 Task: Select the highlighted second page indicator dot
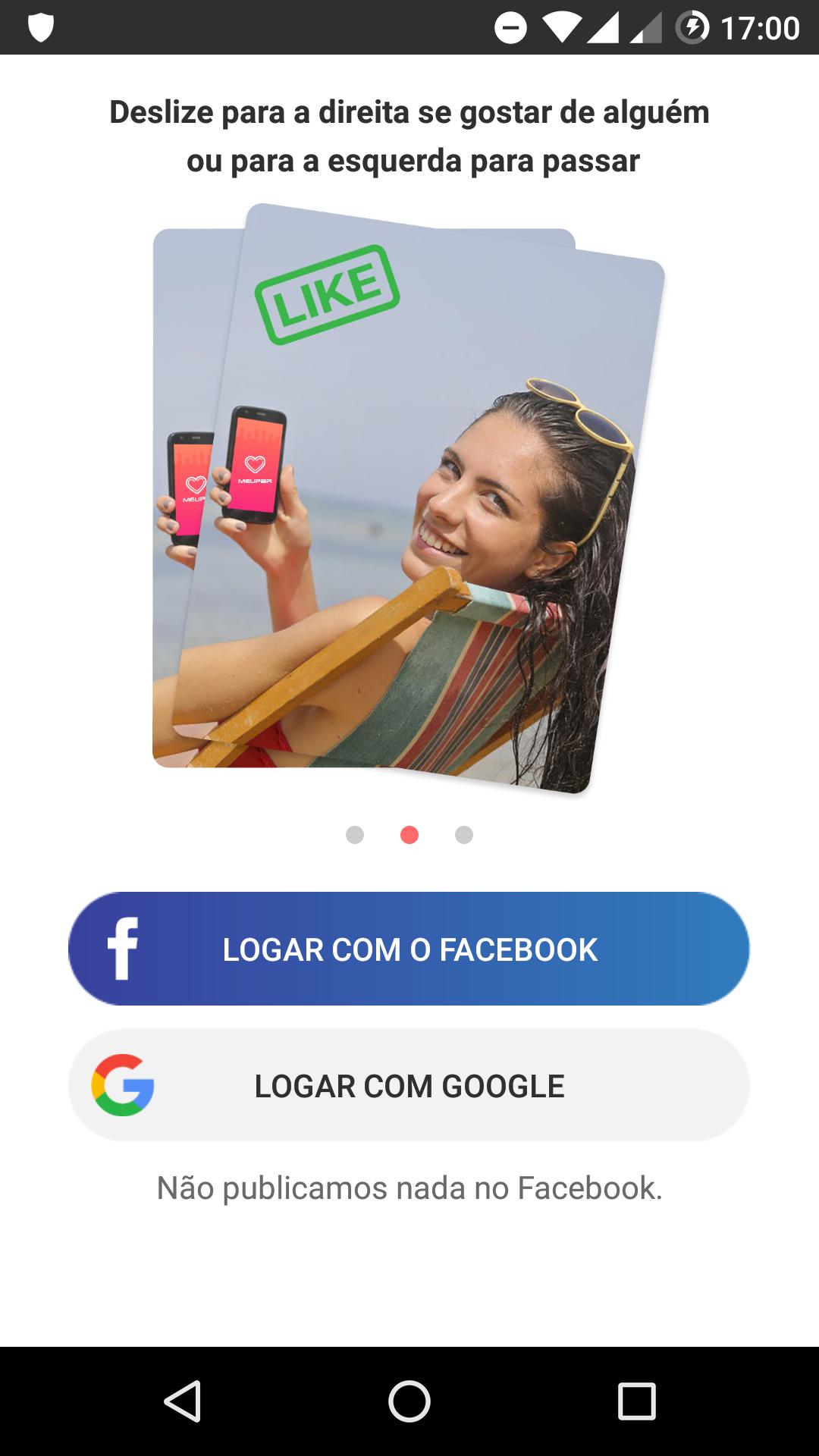click(x=408, y=836)
